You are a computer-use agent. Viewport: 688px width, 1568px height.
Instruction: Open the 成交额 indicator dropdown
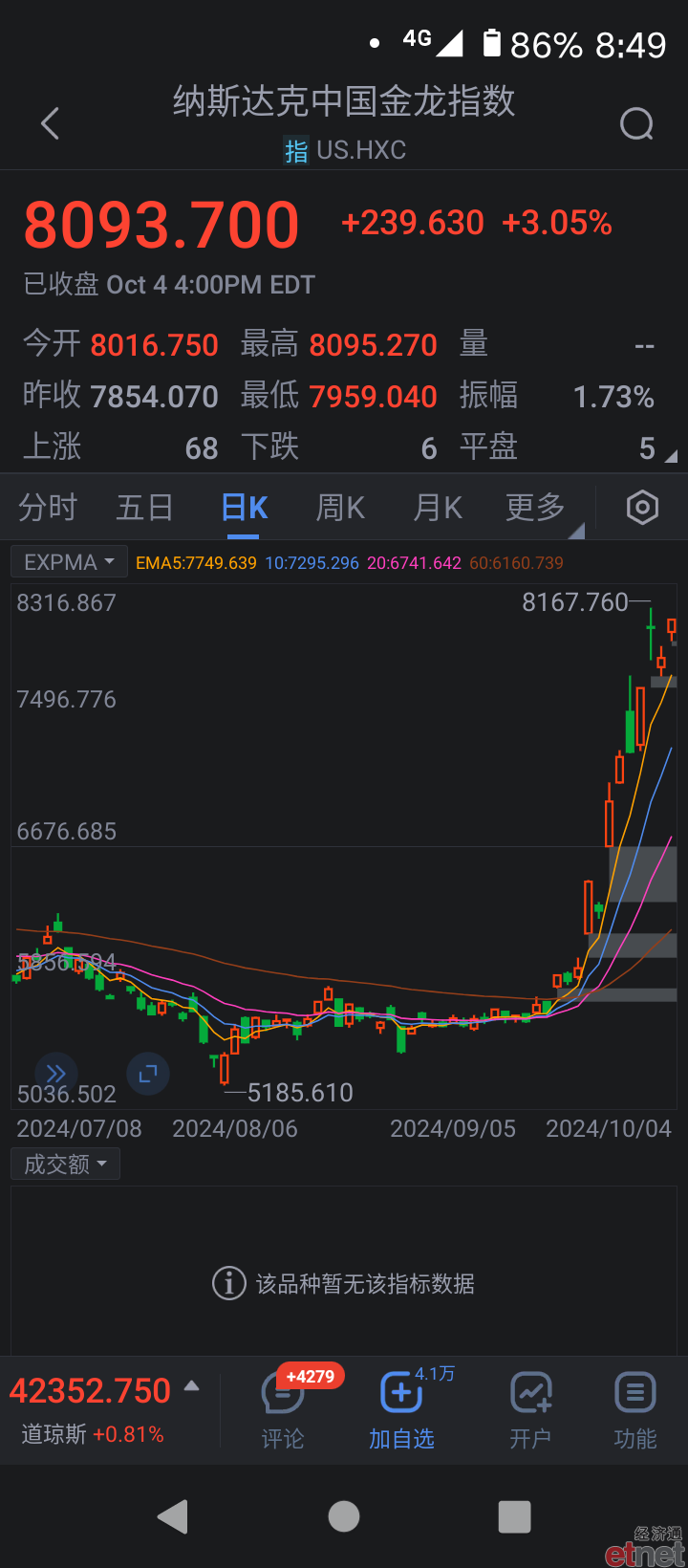65,1164
